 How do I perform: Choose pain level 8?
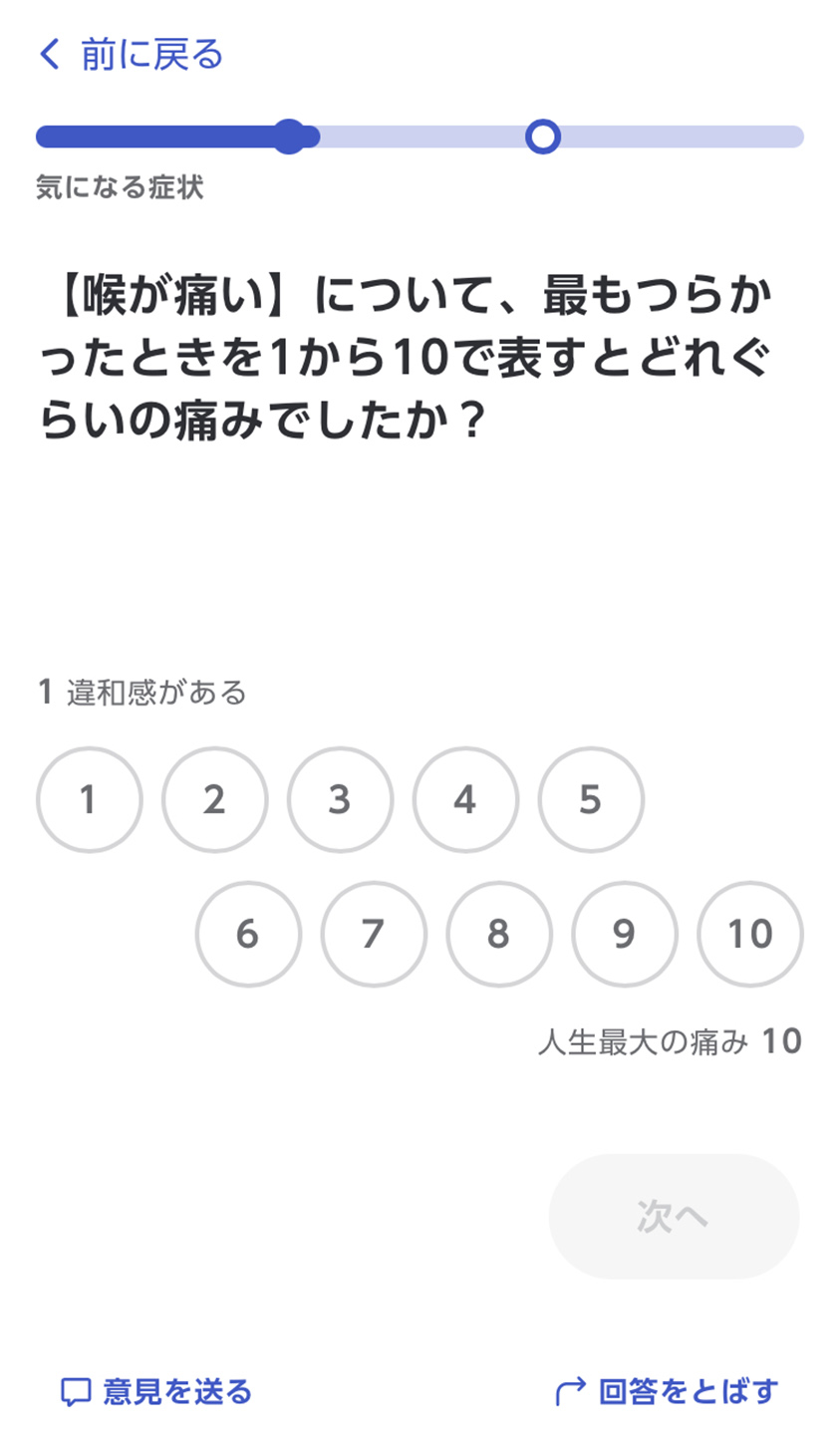click(499, 934)
